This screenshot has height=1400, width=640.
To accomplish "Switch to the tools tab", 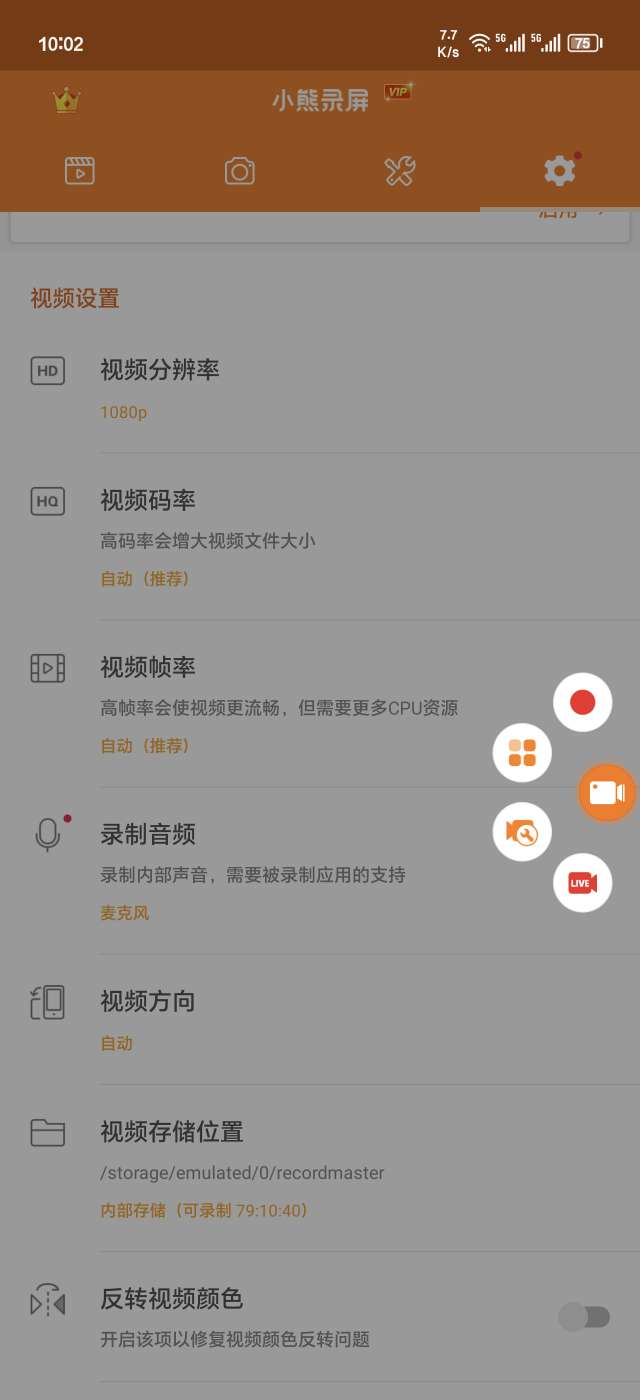I will click(x=400, y=171).
